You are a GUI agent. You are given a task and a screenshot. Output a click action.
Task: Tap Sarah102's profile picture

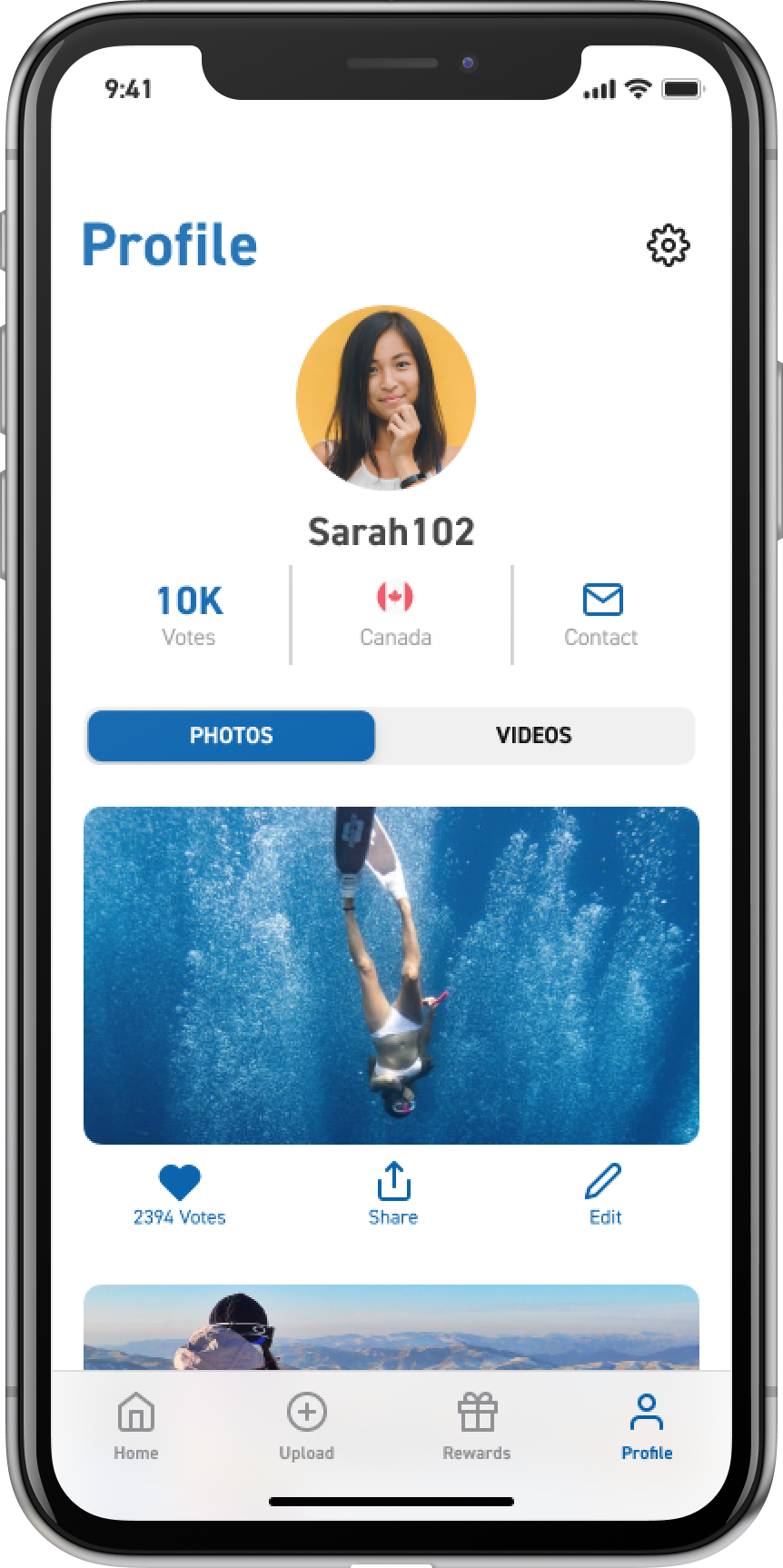coord(386,398)
